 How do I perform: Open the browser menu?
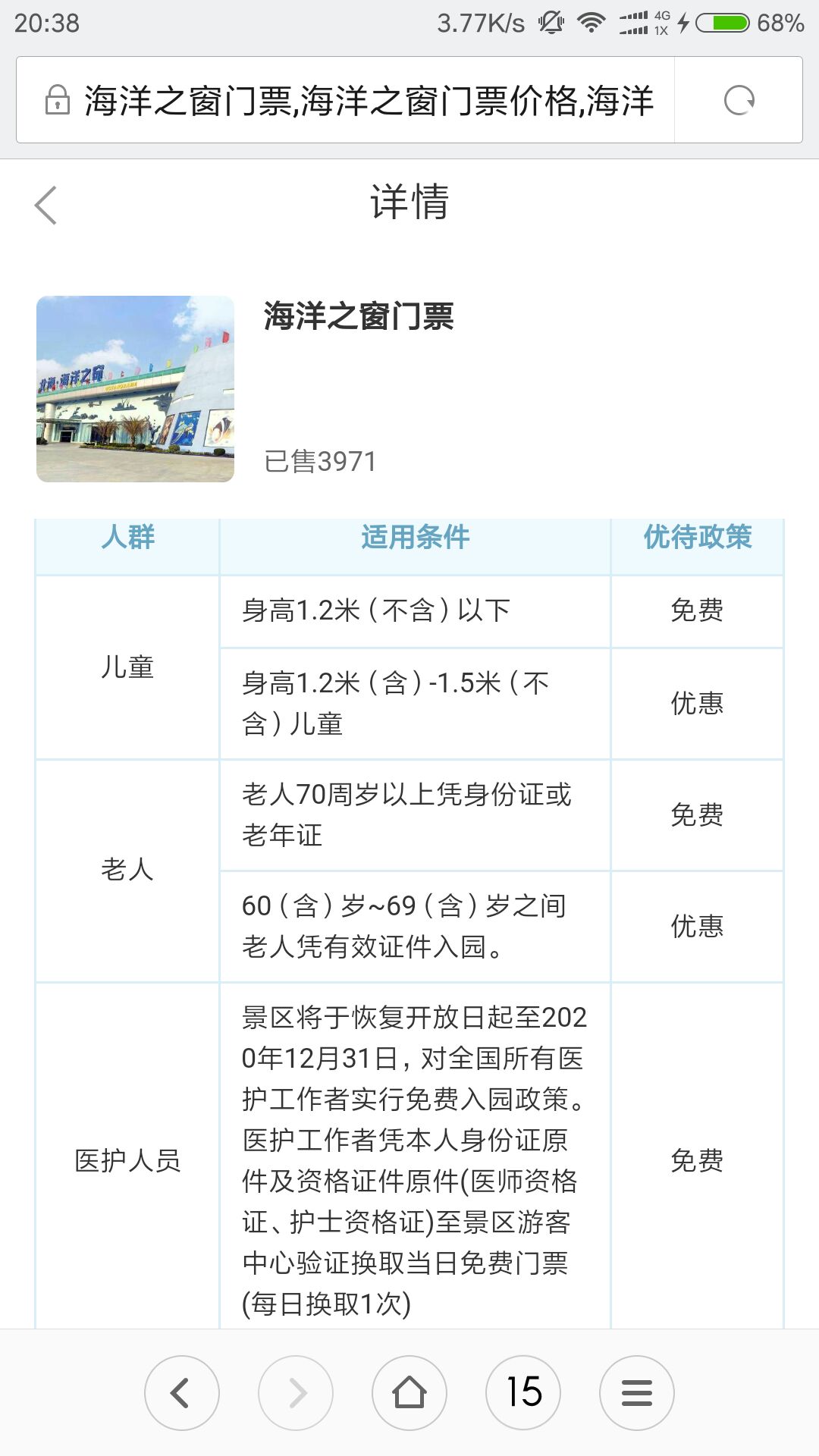point(637,1393)
